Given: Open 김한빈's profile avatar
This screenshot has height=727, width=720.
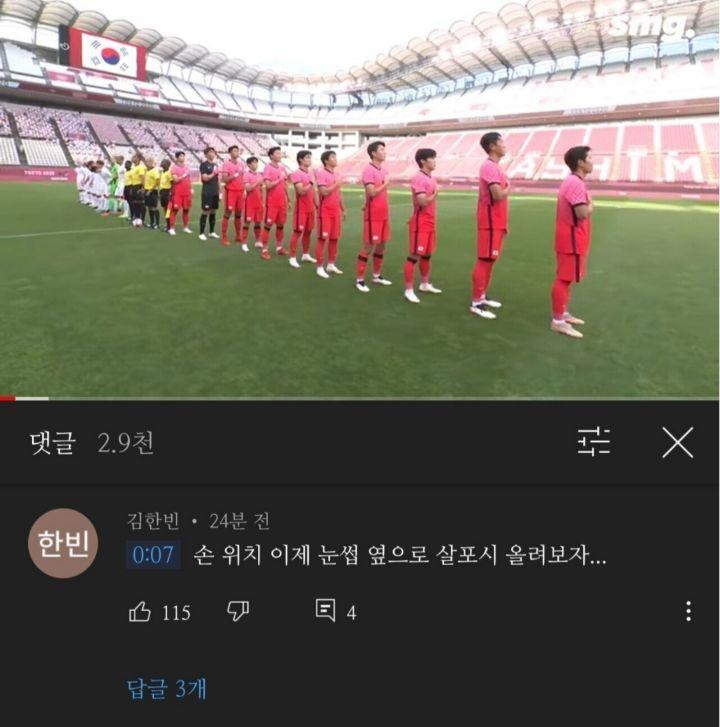Looking at the screenshot, I should tap(63, 543).
